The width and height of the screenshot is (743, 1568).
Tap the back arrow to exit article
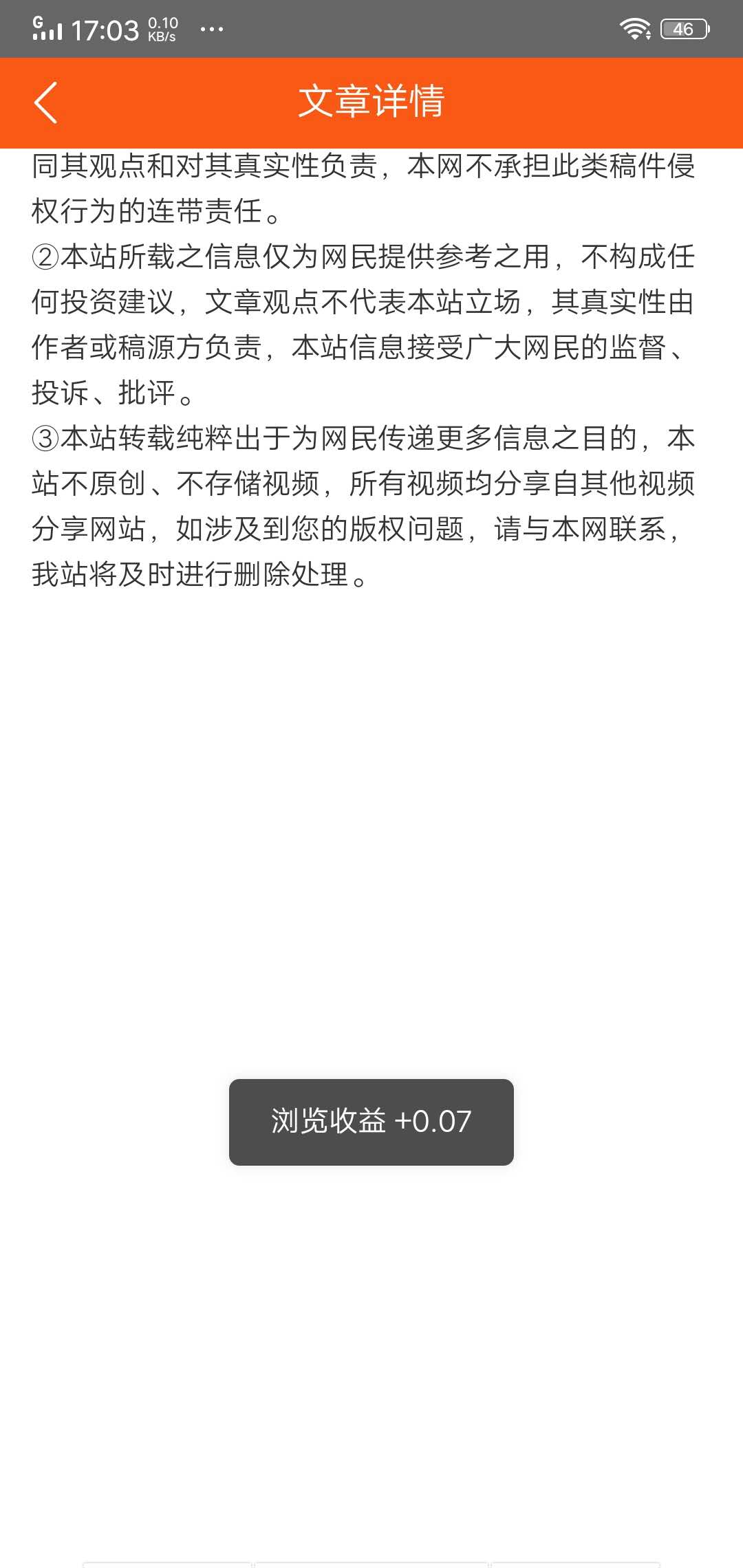point(44,102)
